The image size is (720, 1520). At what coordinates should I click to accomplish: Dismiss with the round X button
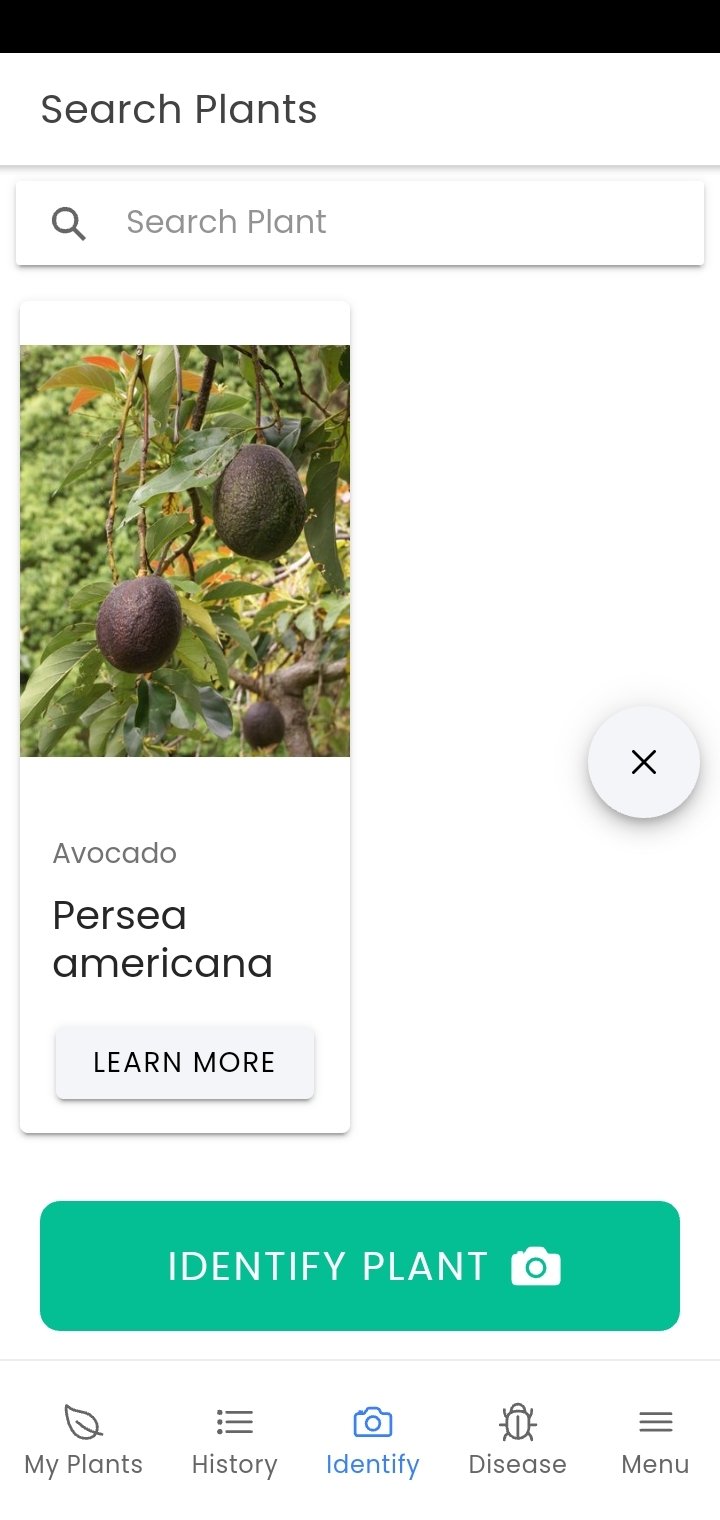[644, 762]
